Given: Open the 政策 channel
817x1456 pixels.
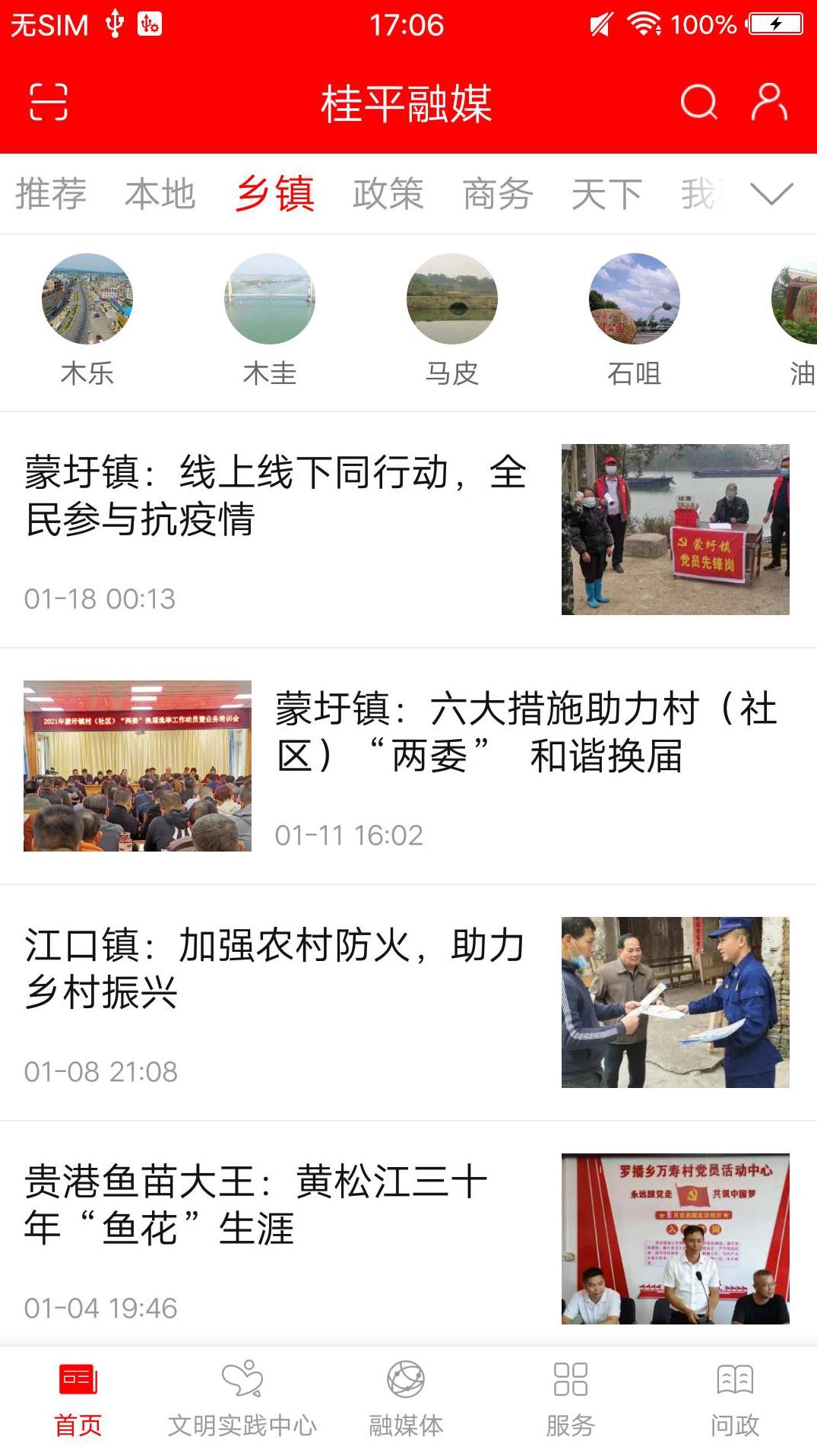Looking at the screenshot, I should pos(387,194).
